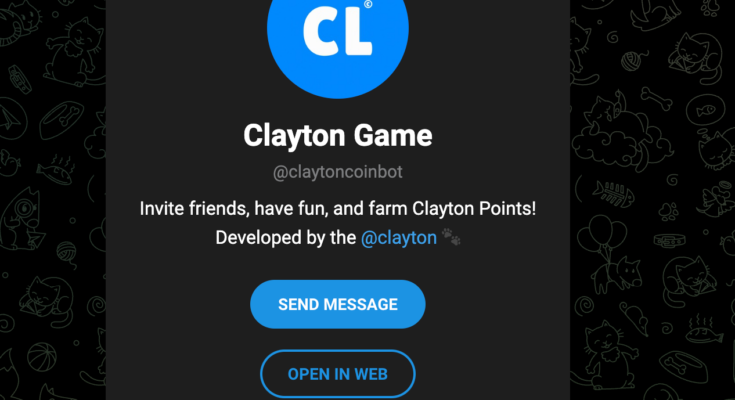Open the bot in web
This screenshot has width=735, height=400.
[338, 374]
